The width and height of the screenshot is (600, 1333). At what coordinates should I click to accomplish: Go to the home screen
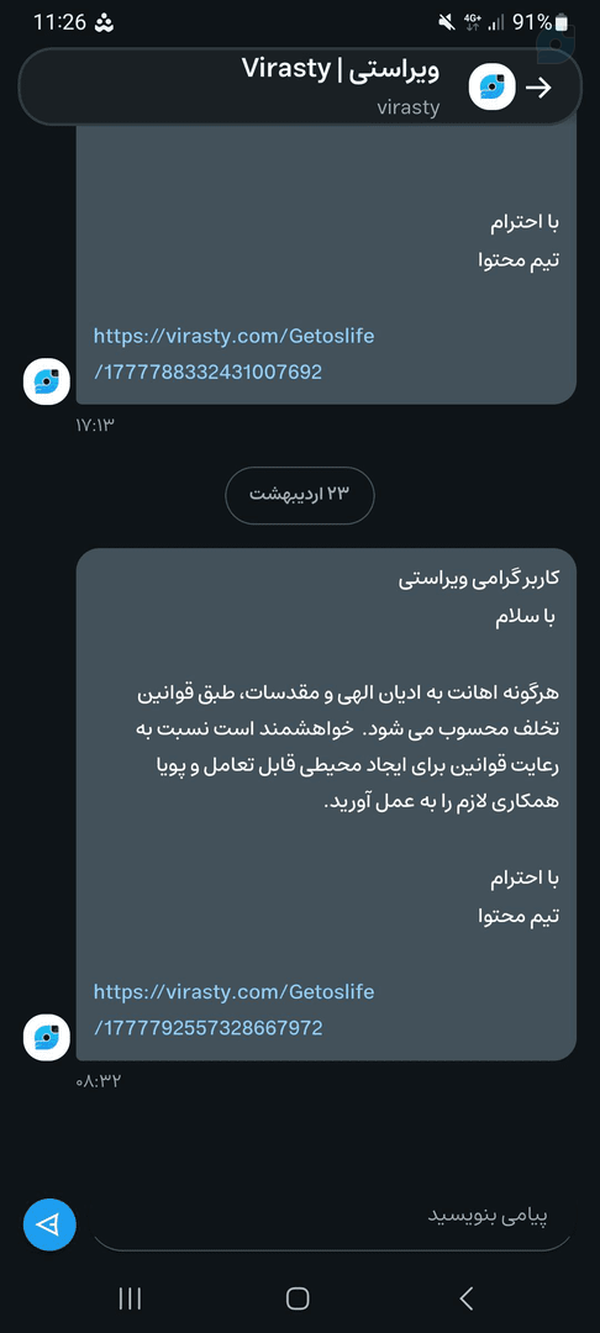coord(297,1298)
